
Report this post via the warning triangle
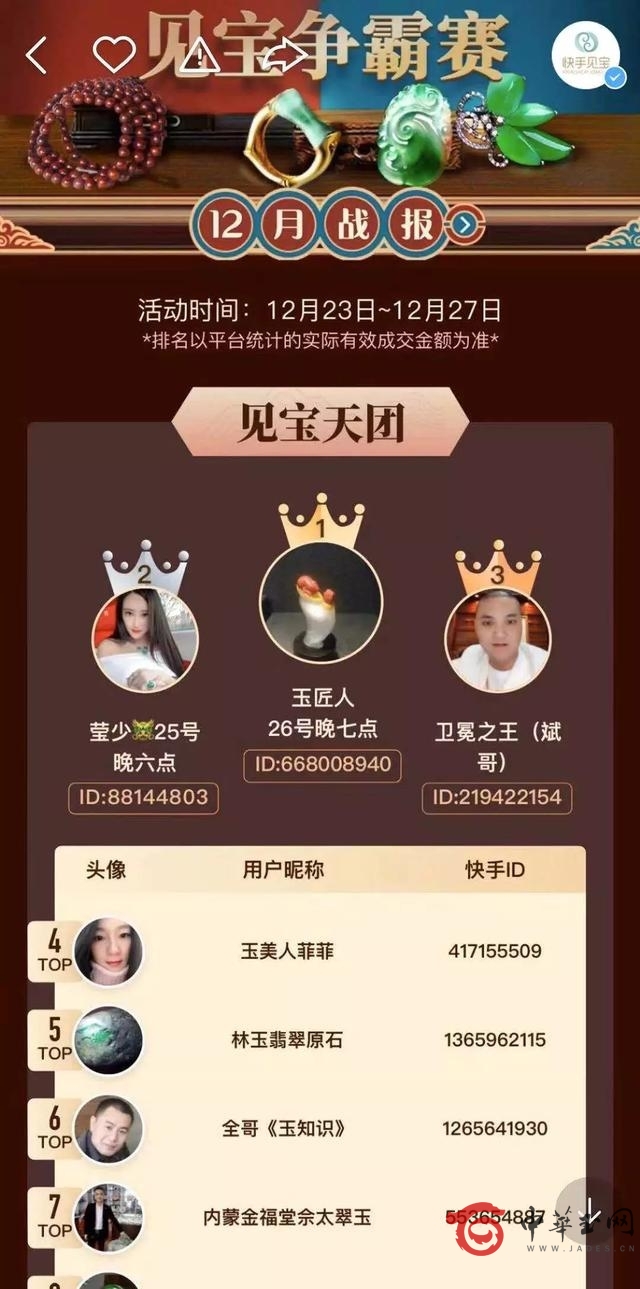(x=200, y=54)
